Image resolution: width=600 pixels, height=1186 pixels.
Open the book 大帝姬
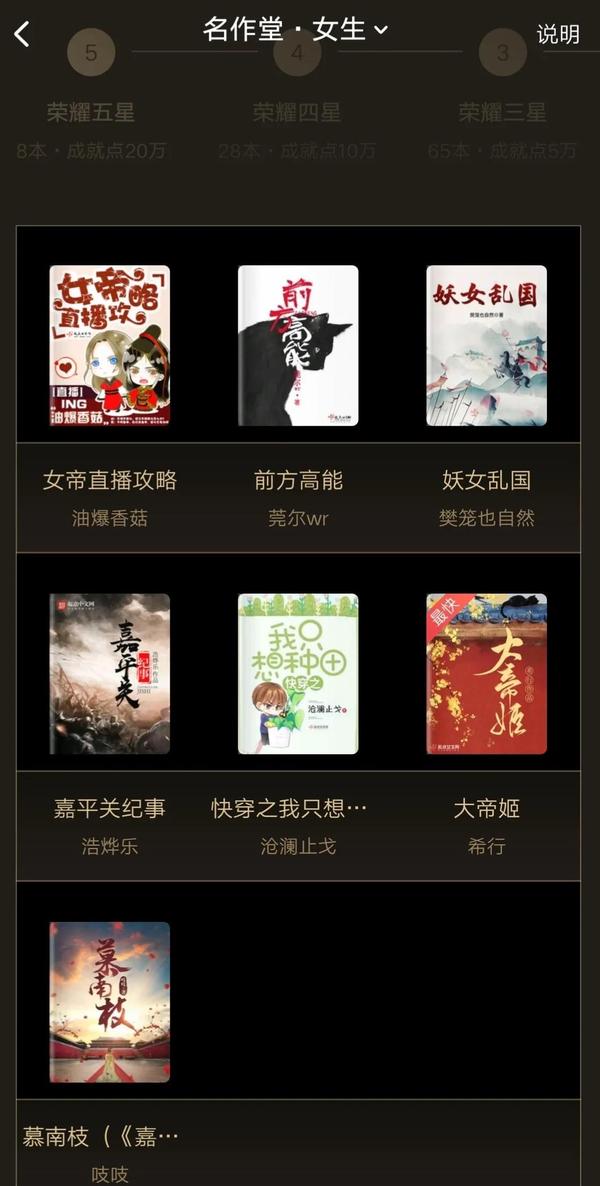(486, 674)
